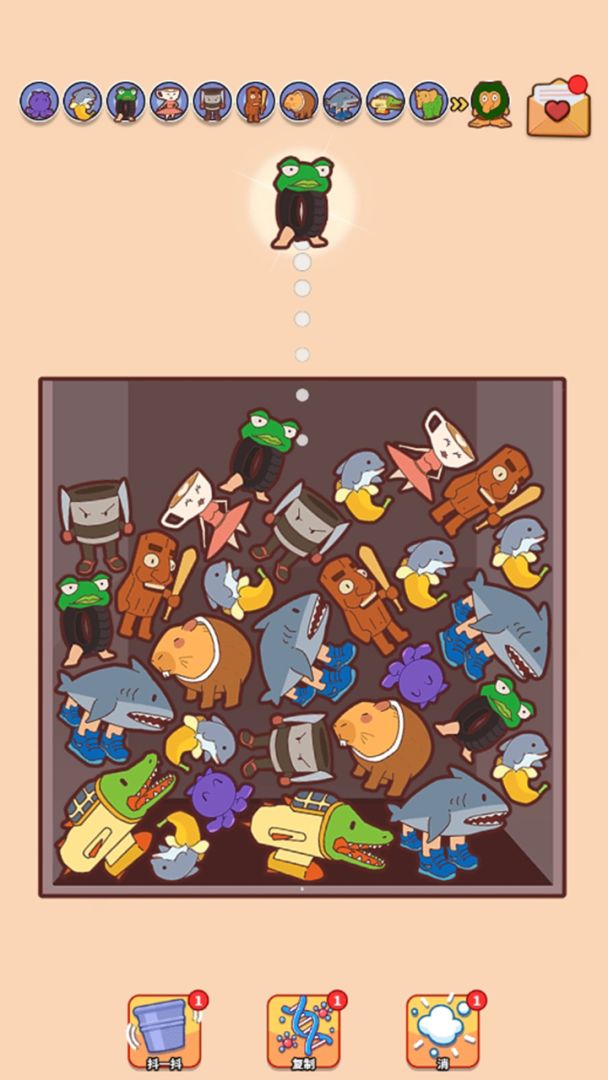Open the heart envelope mailbox

tap(558, 105)
